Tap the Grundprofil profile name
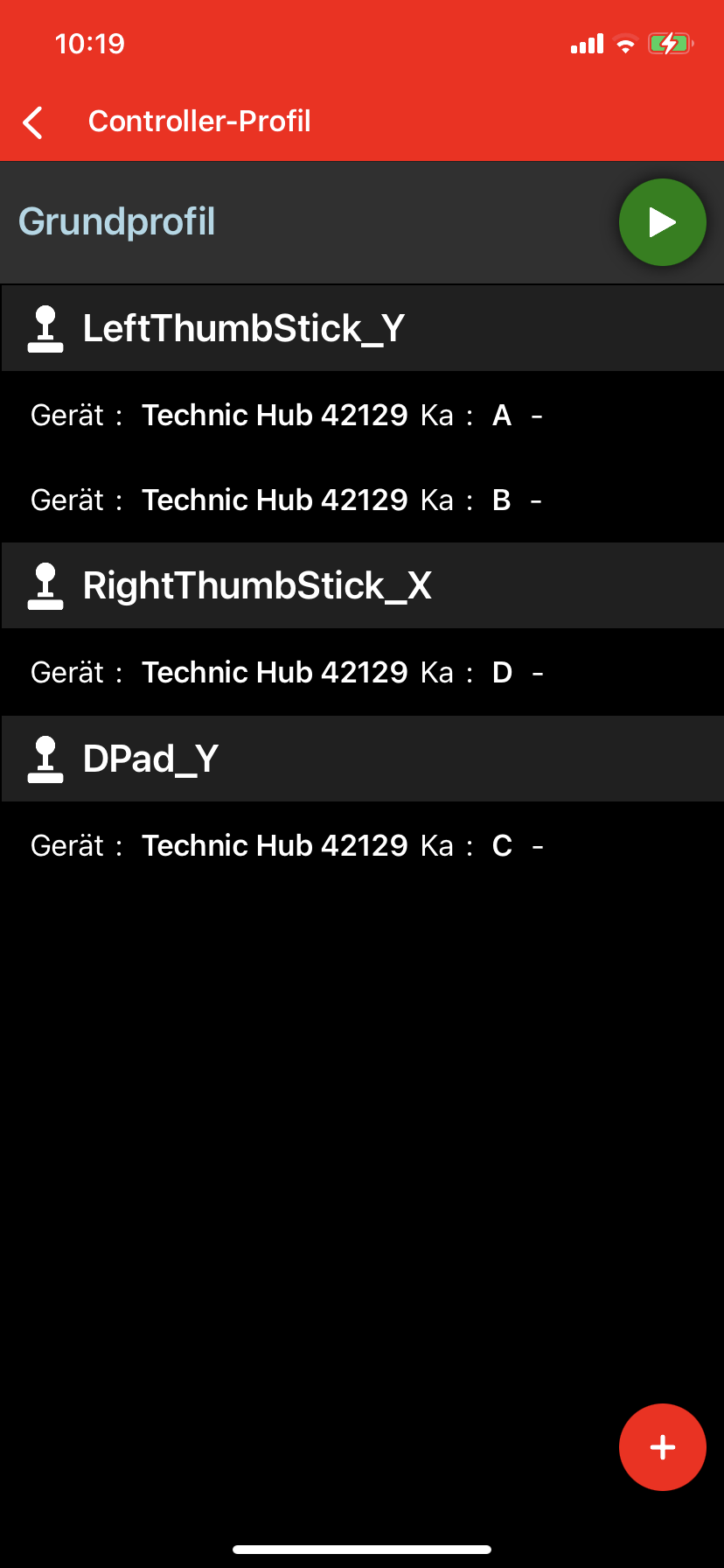This screenshot has width=724, height=1568. click(117, 222)
